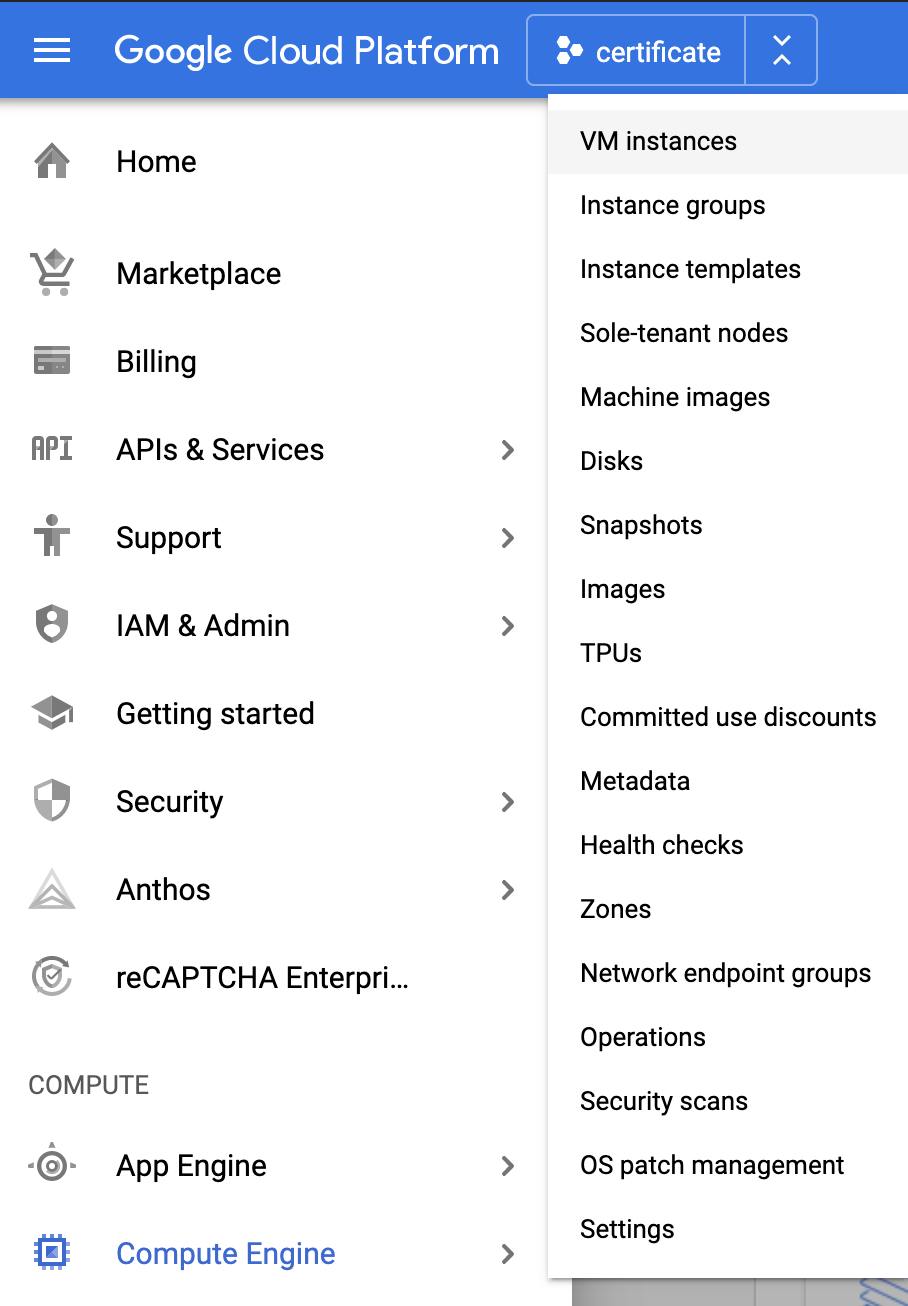The height and width of the screenshot is (1306, 908).
Task: Open Billing
Action: coord(156,362)
